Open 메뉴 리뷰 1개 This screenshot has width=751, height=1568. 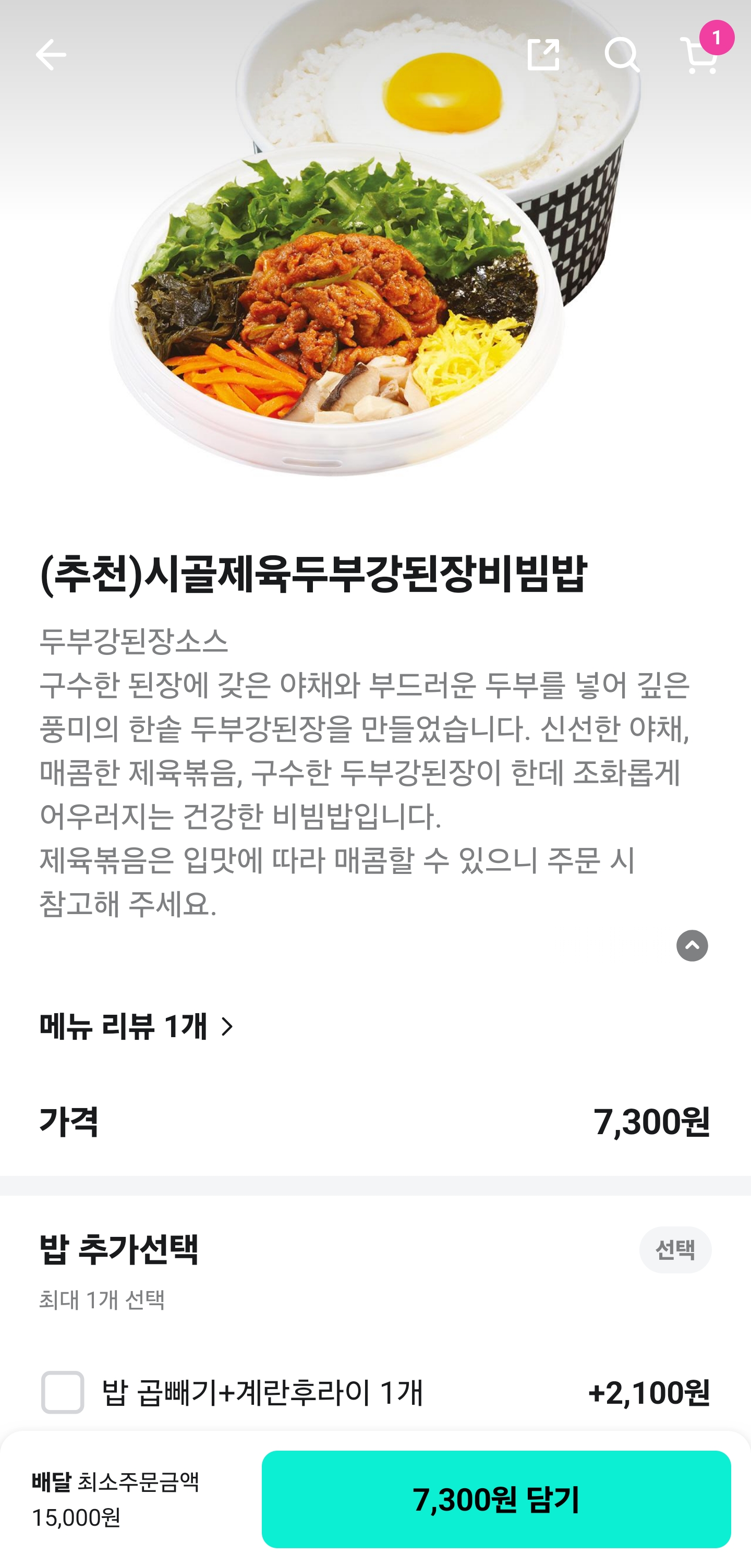(x=138, y=1026)
